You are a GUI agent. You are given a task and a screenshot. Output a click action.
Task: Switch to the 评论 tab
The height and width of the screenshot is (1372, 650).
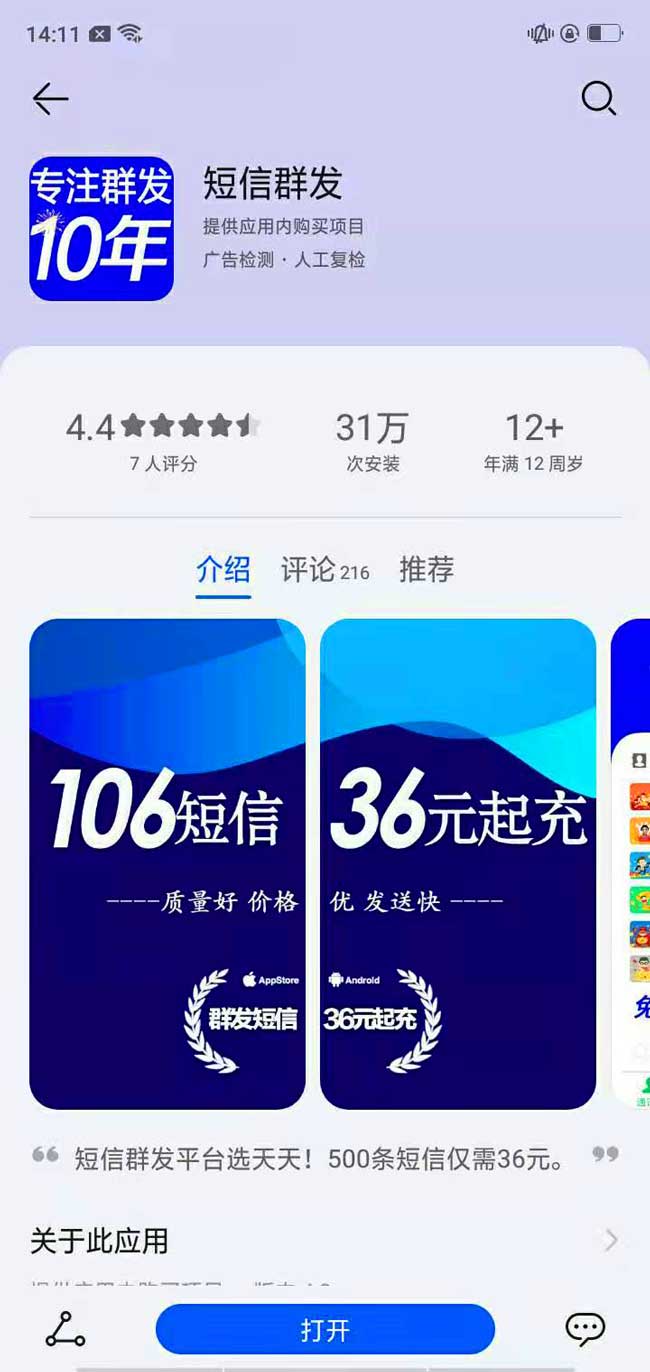point(324,570)
